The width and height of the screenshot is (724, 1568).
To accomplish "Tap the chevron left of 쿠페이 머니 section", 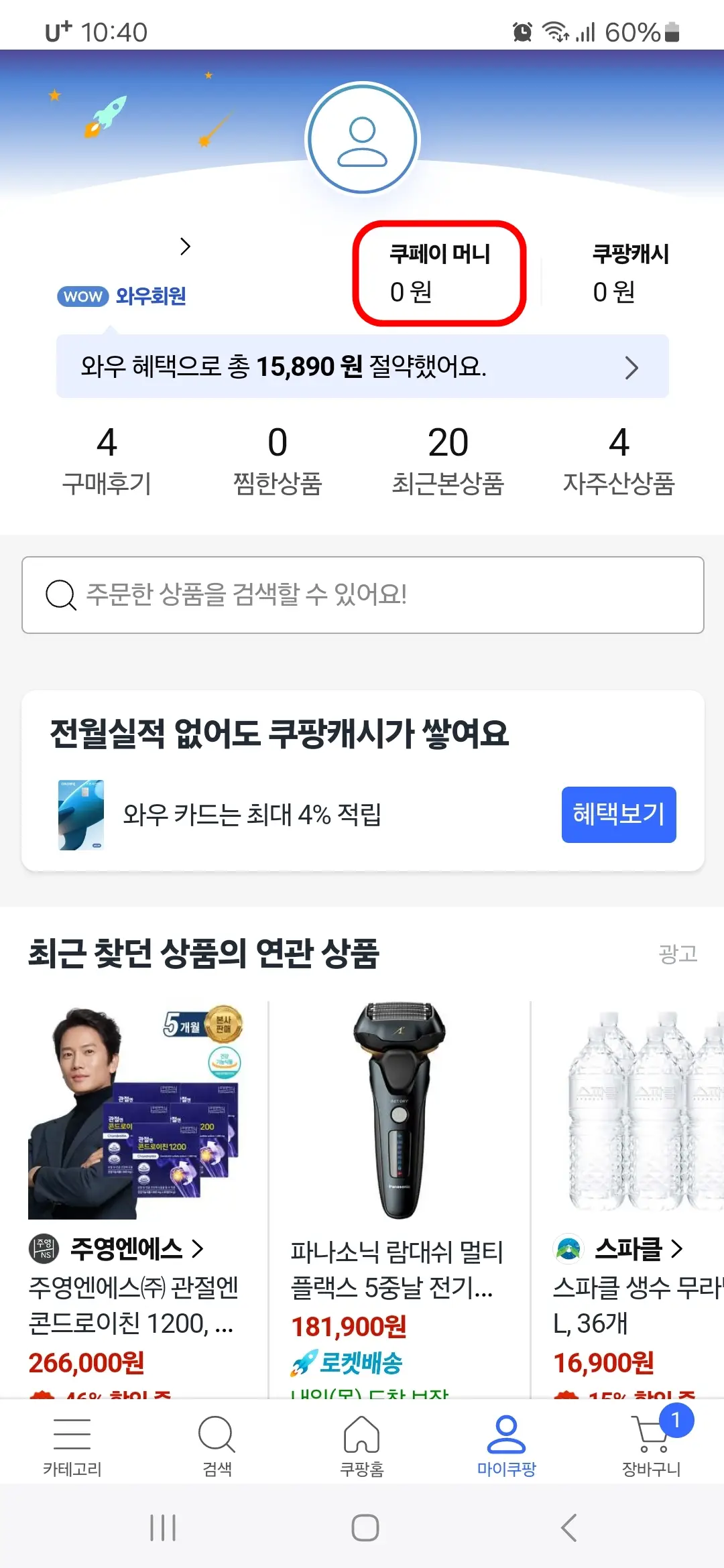I will [186, 246].
